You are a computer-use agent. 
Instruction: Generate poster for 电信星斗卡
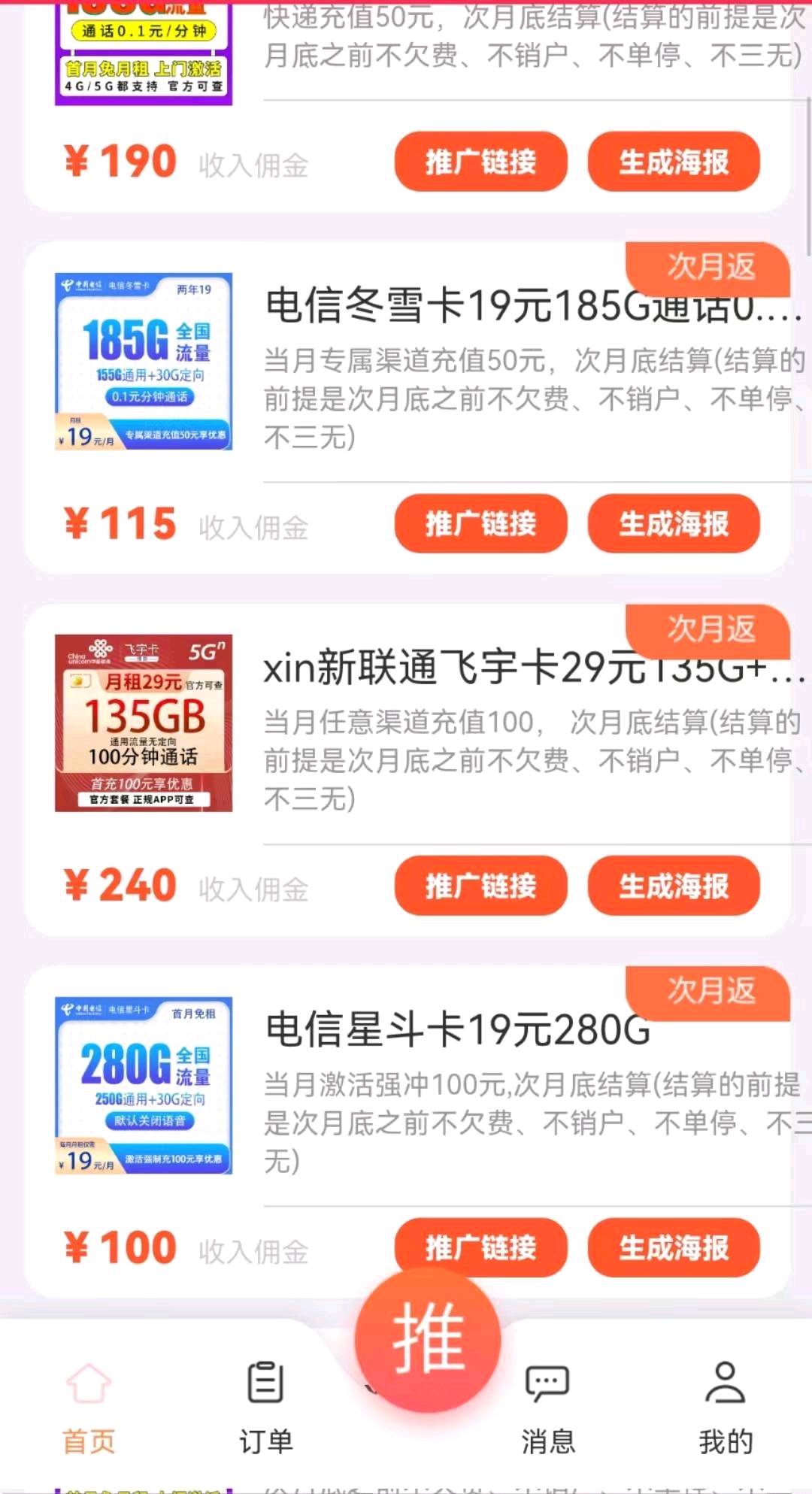pos(673,1247)
